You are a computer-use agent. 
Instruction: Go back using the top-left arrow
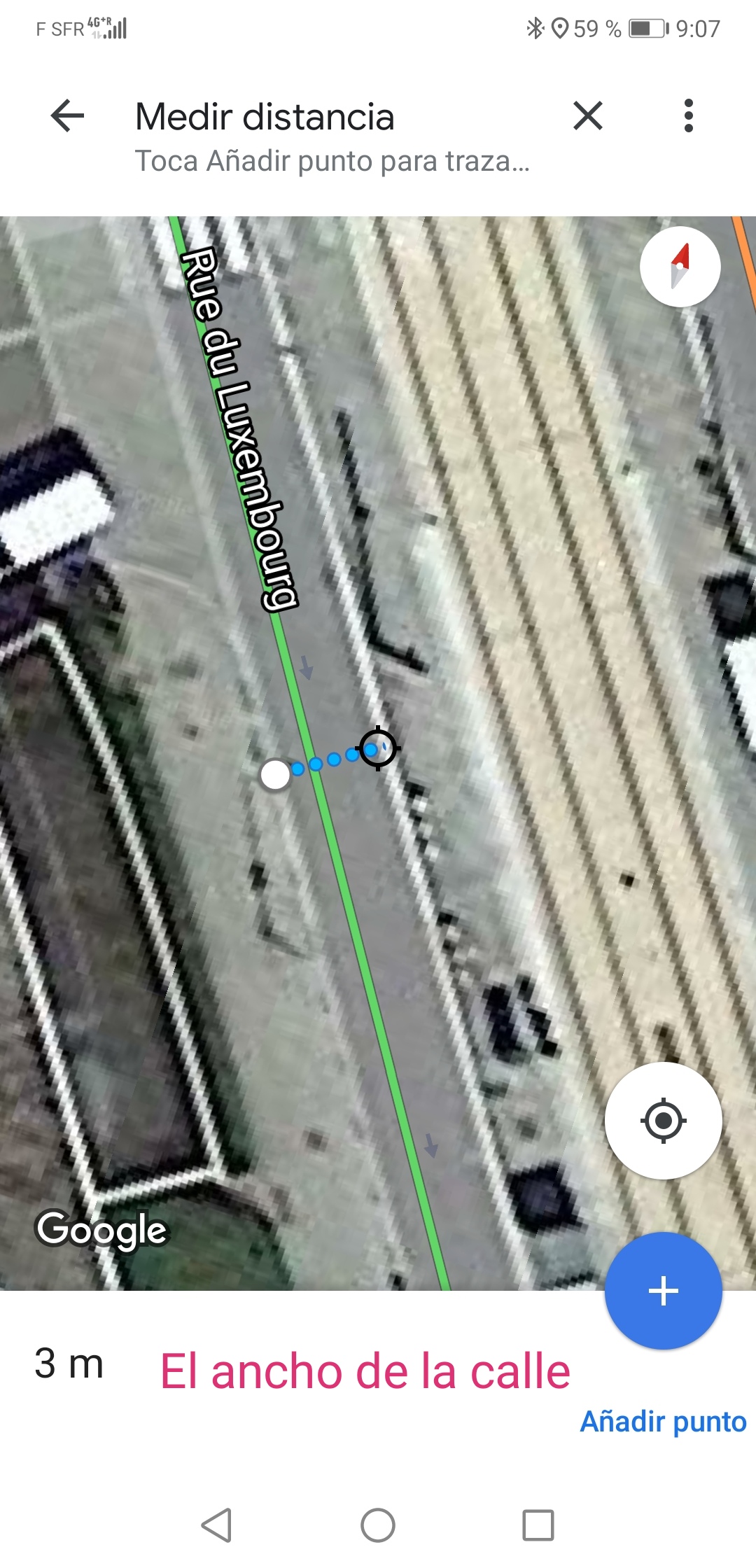click(x=68, y=116)
